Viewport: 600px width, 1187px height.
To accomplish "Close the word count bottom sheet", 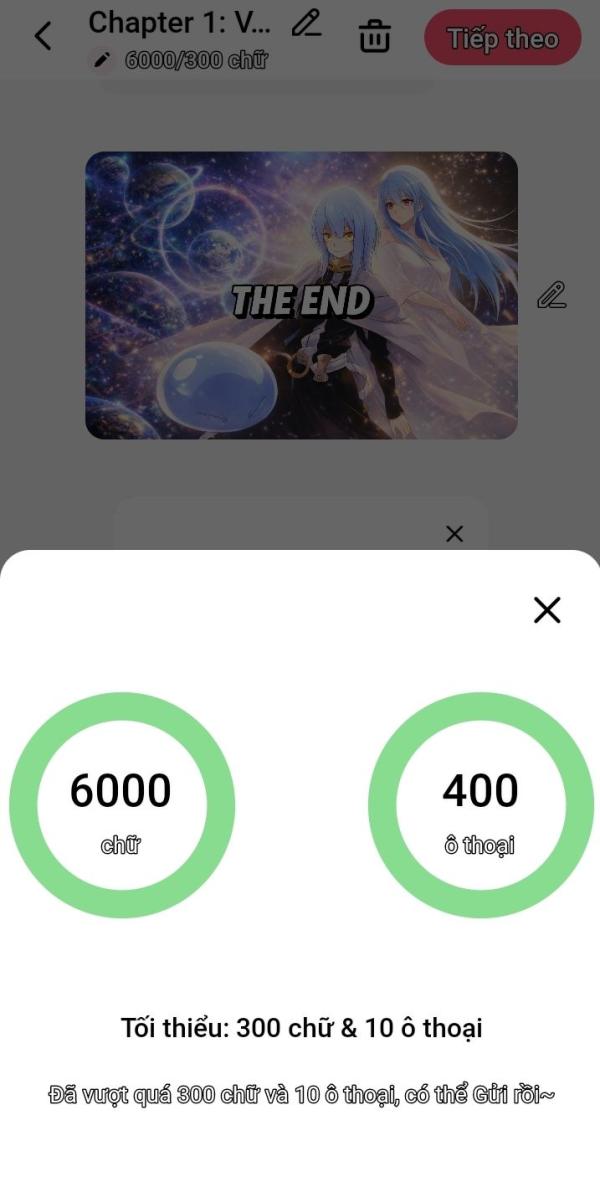I will coord(546,609).
